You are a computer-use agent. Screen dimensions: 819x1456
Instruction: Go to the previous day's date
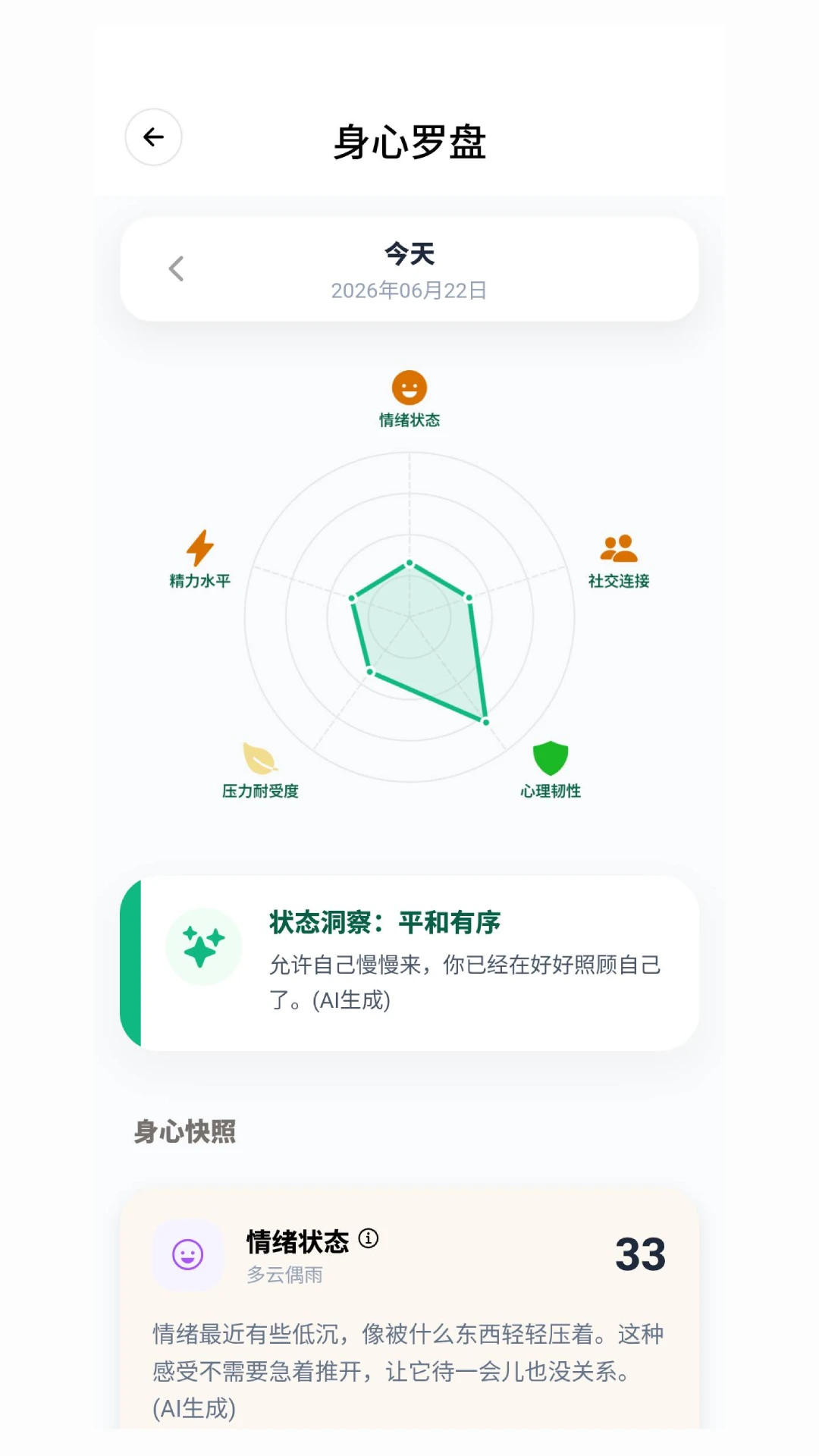point(176,268)
